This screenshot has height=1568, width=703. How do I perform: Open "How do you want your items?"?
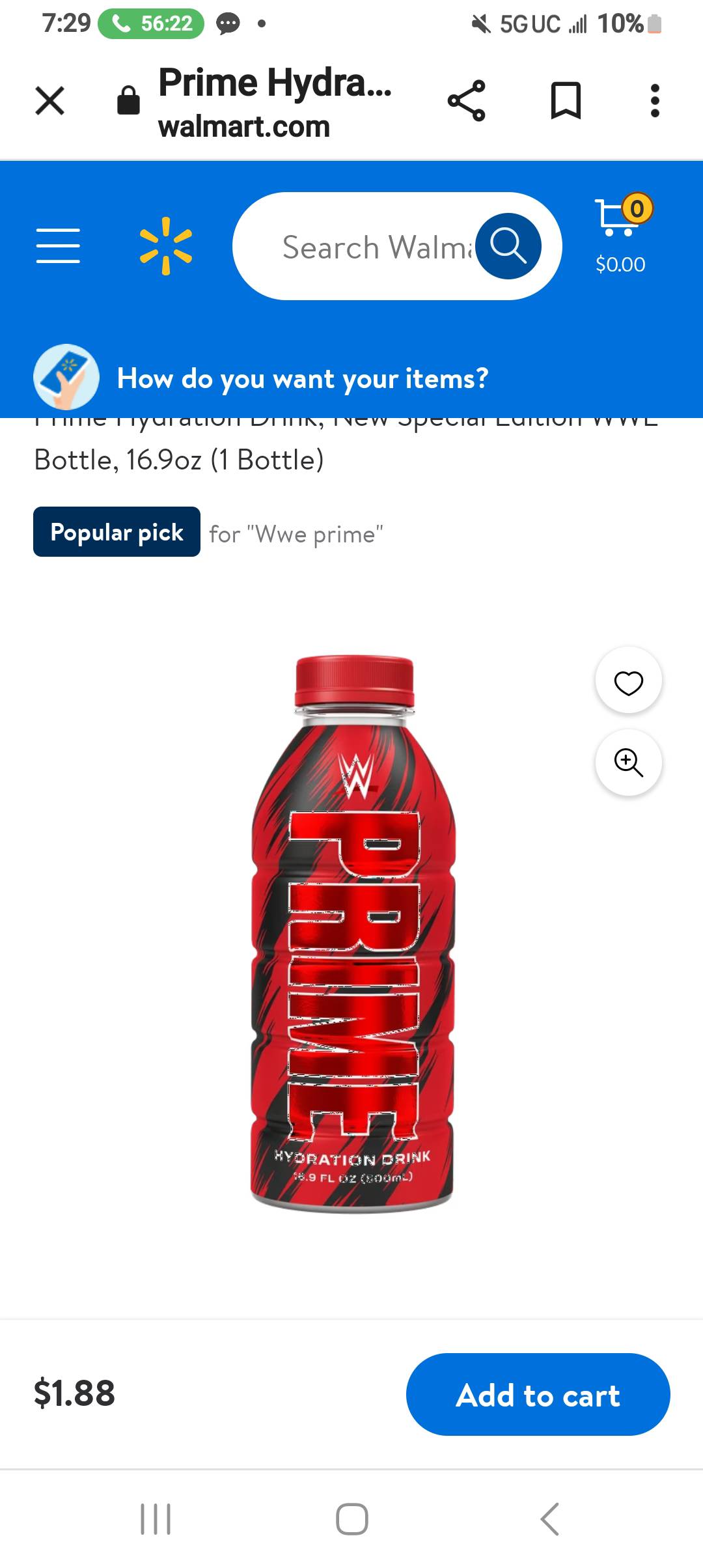[x=302, y=378]
